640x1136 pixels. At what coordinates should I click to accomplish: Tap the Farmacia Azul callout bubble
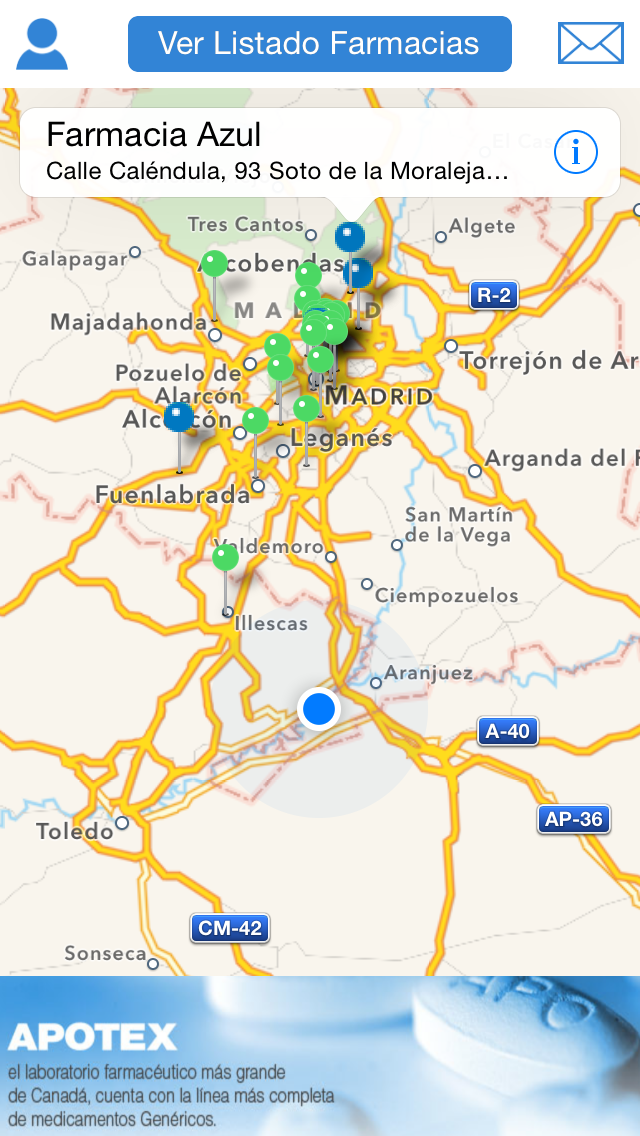tap(280, 152)
